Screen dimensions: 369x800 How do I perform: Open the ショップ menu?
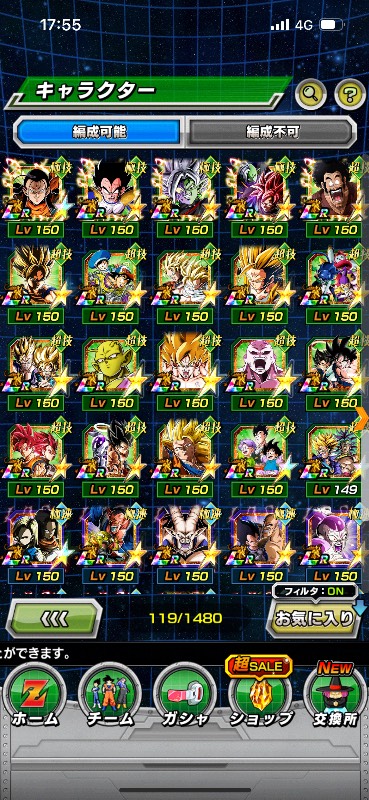[x=260, y=696]
